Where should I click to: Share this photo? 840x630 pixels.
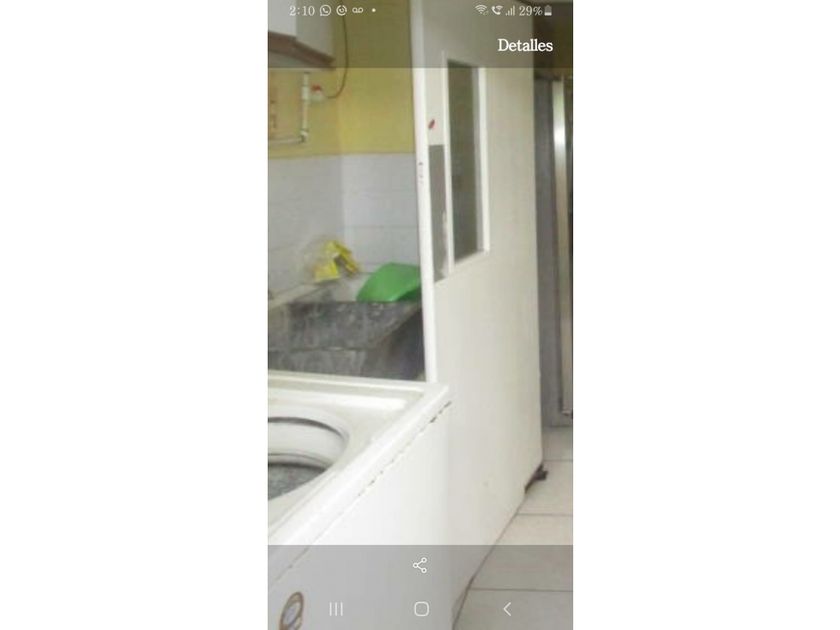pos(420,565)
